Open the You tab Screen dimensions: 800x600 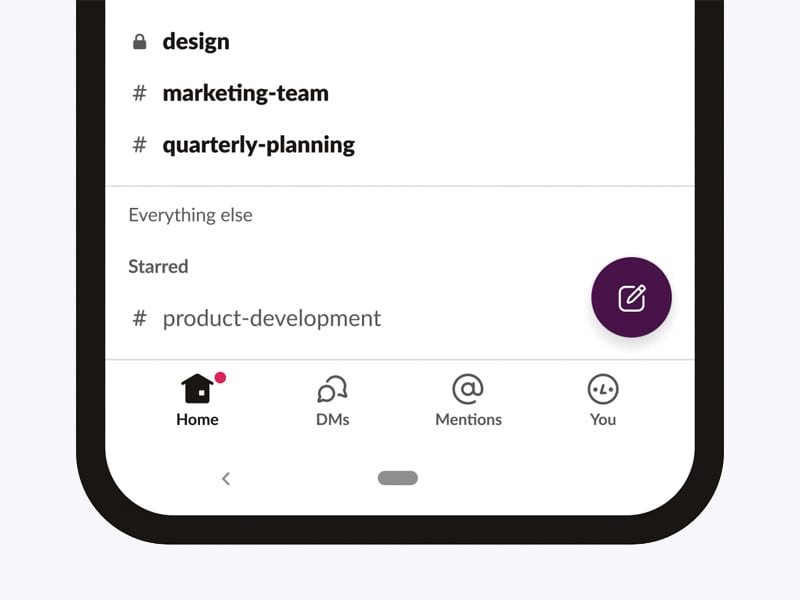603,400
